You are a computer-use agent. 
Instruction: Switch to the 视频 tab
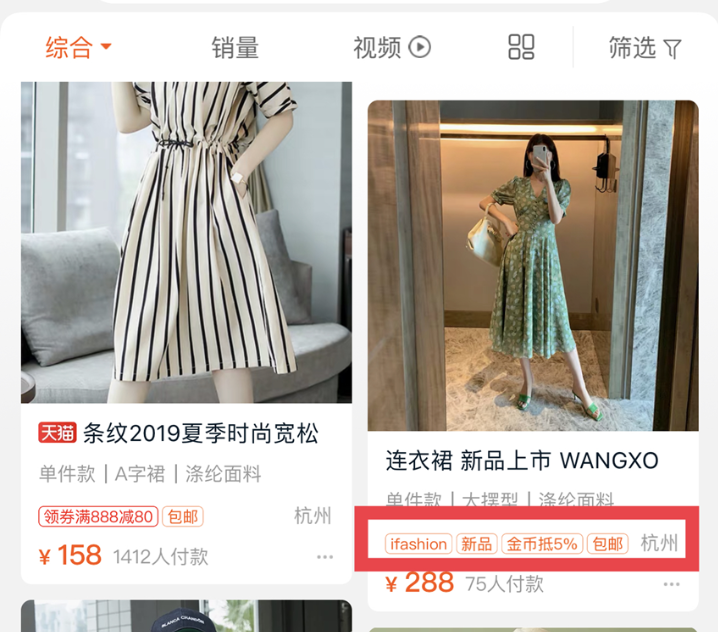coord(391,47)
